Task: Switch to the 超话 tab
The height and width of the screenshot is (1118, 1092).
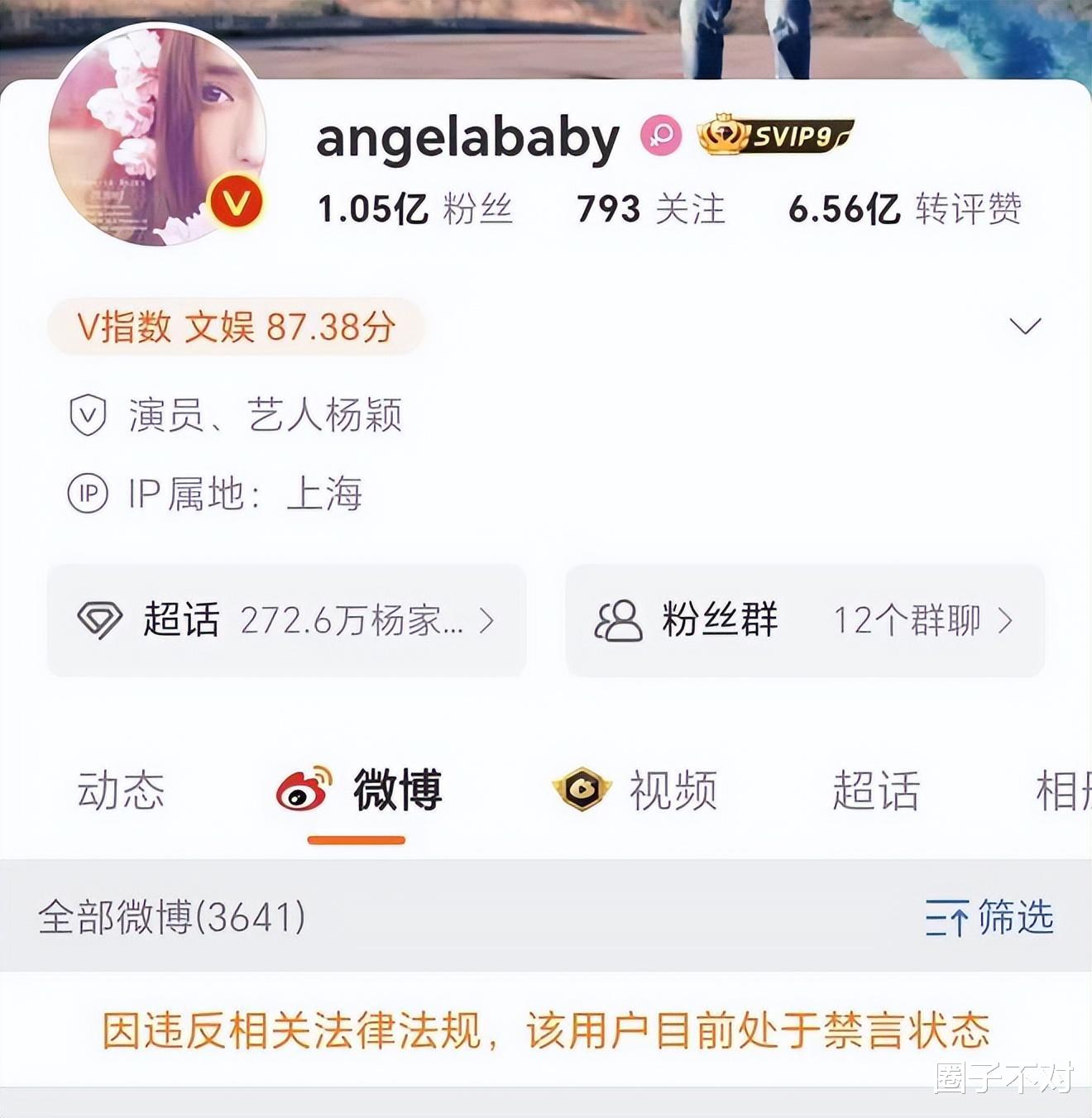Action: click(876, 790)
